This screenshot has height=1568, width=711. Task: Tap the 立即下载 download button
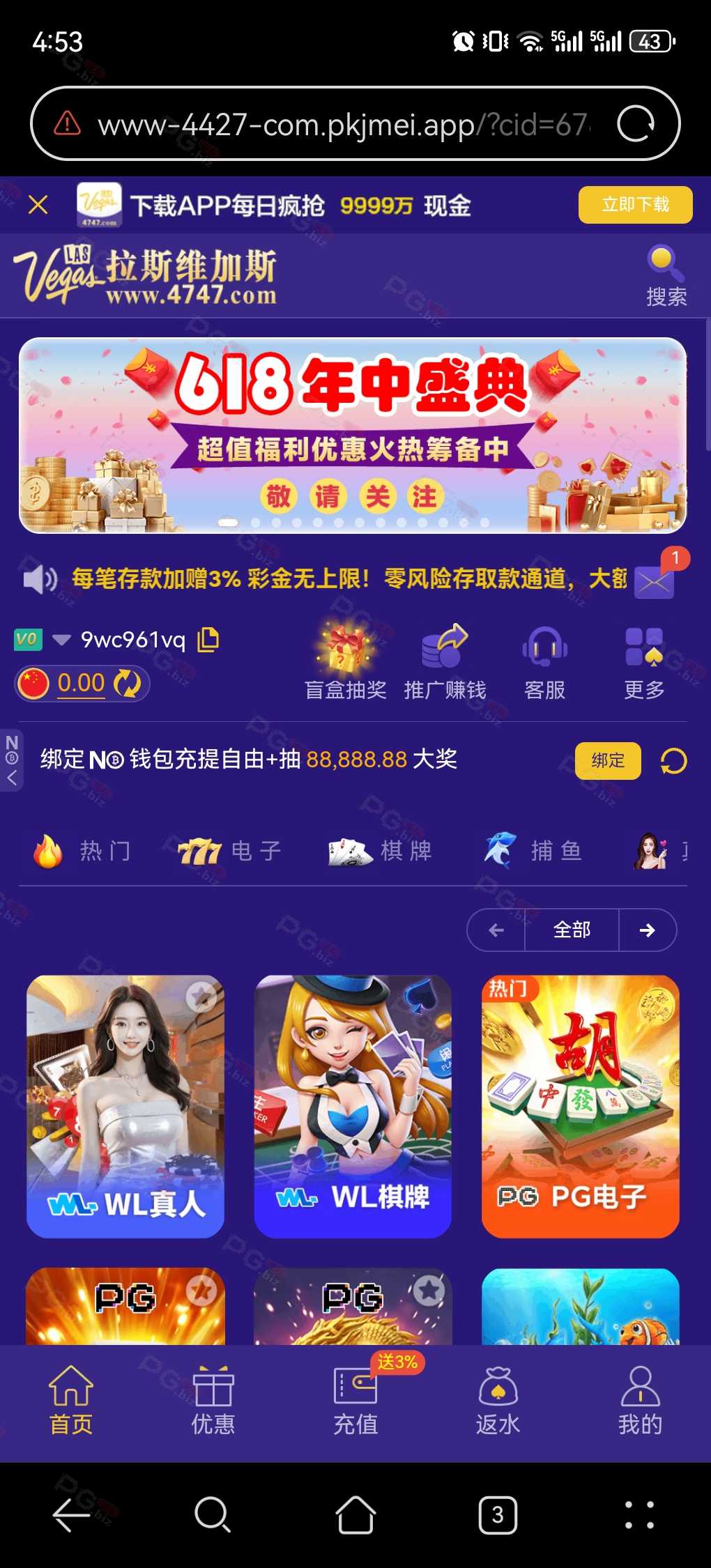click(x=635, y=205)
